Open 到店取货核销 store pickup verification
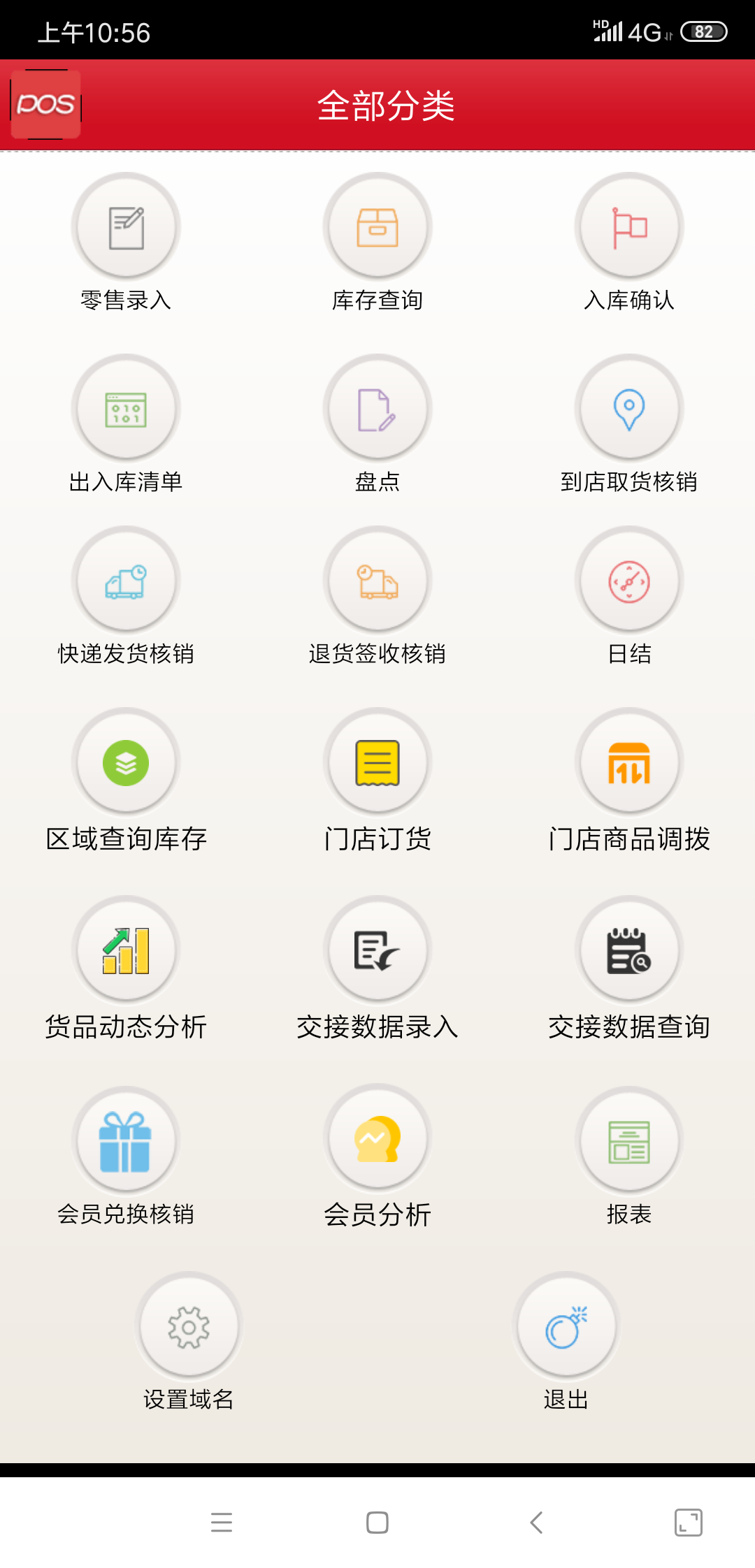Screen dimensions: 755x1568 coord(629,408)
